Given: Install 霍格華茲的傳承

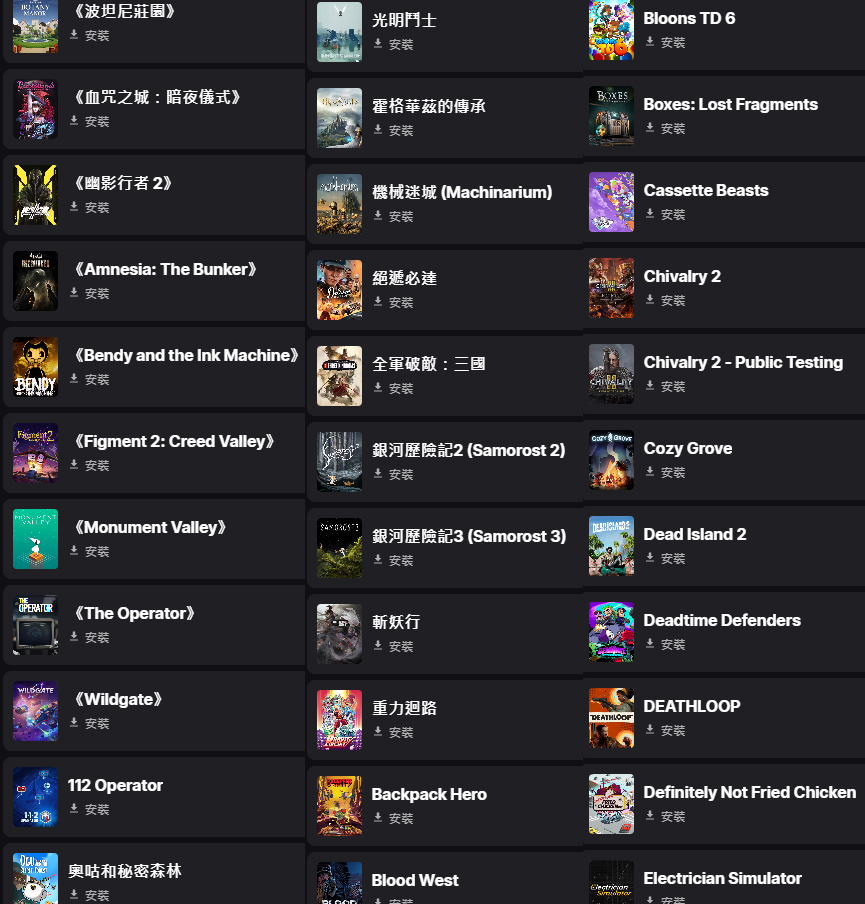Looking at the screenshot, I should (393, 131).
